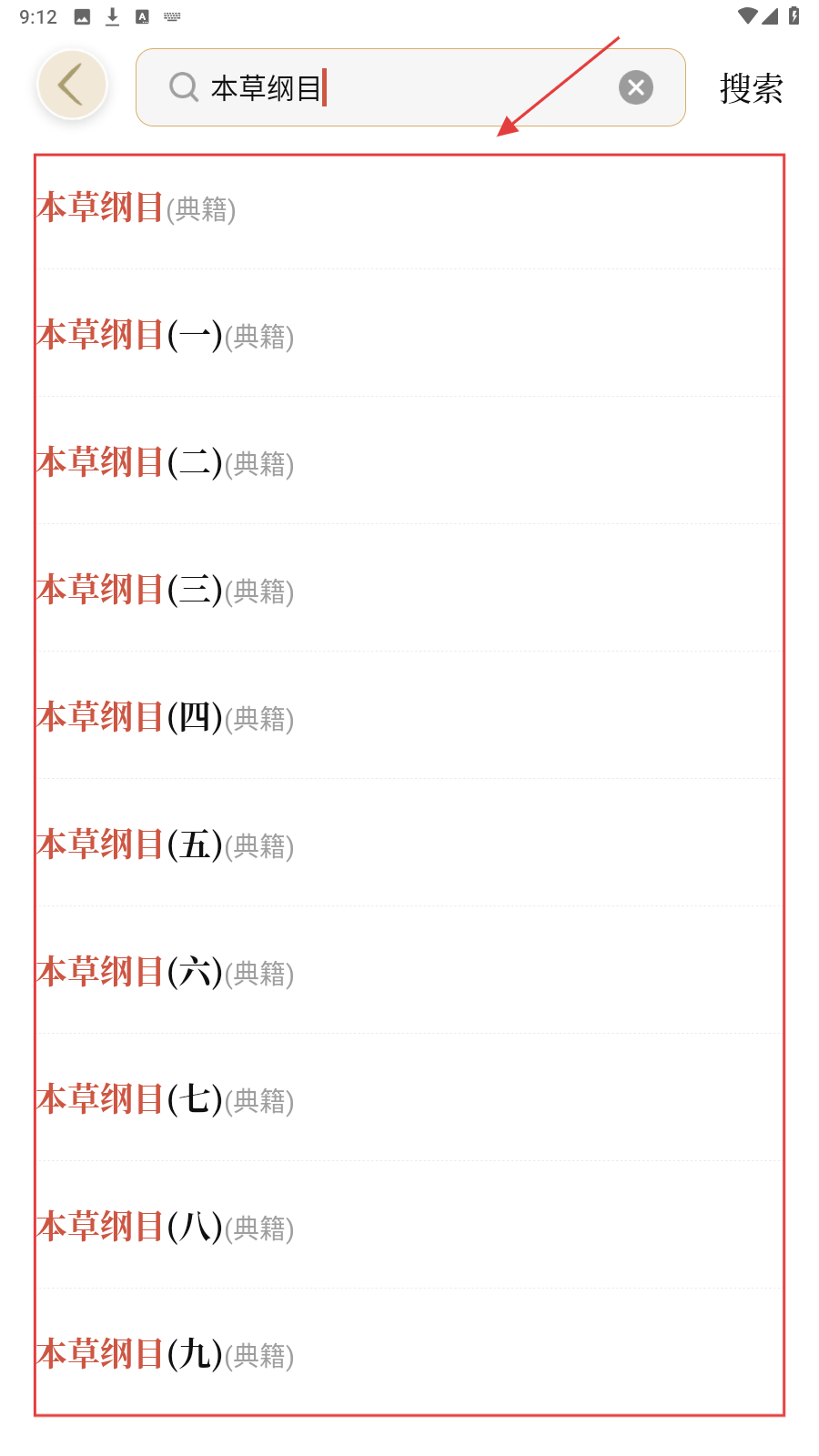
Task: Select the 本草纲目(二) suggestion
Action: [x=166, y=463]
